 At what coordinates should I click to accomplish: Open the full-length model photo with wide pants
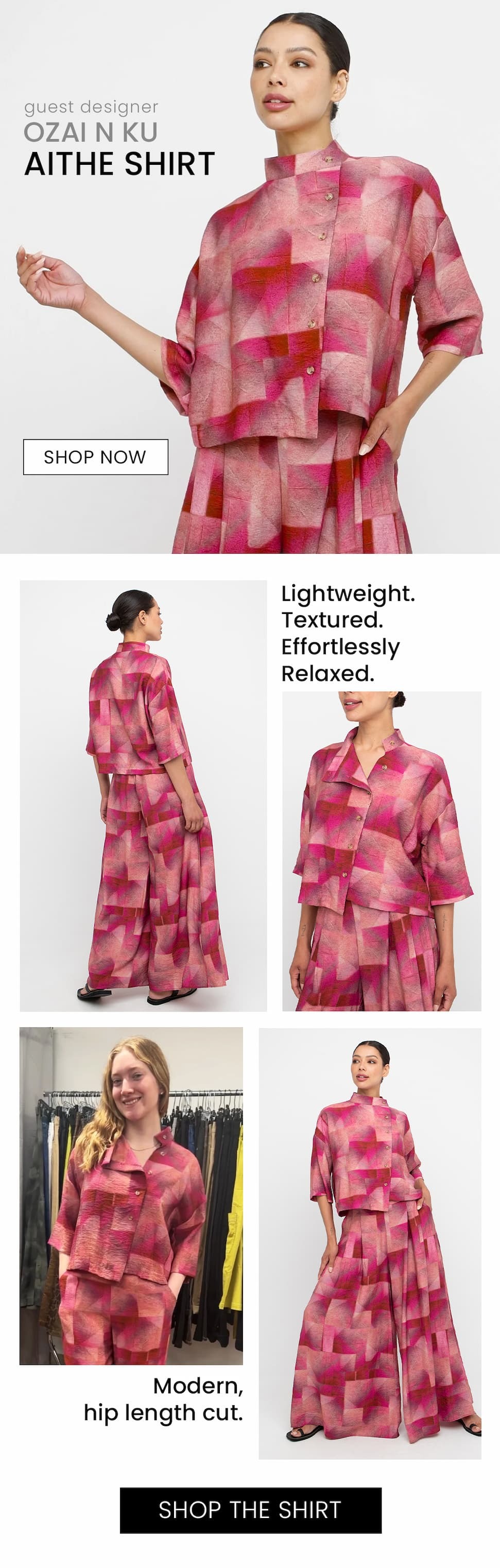[370, 1243]
